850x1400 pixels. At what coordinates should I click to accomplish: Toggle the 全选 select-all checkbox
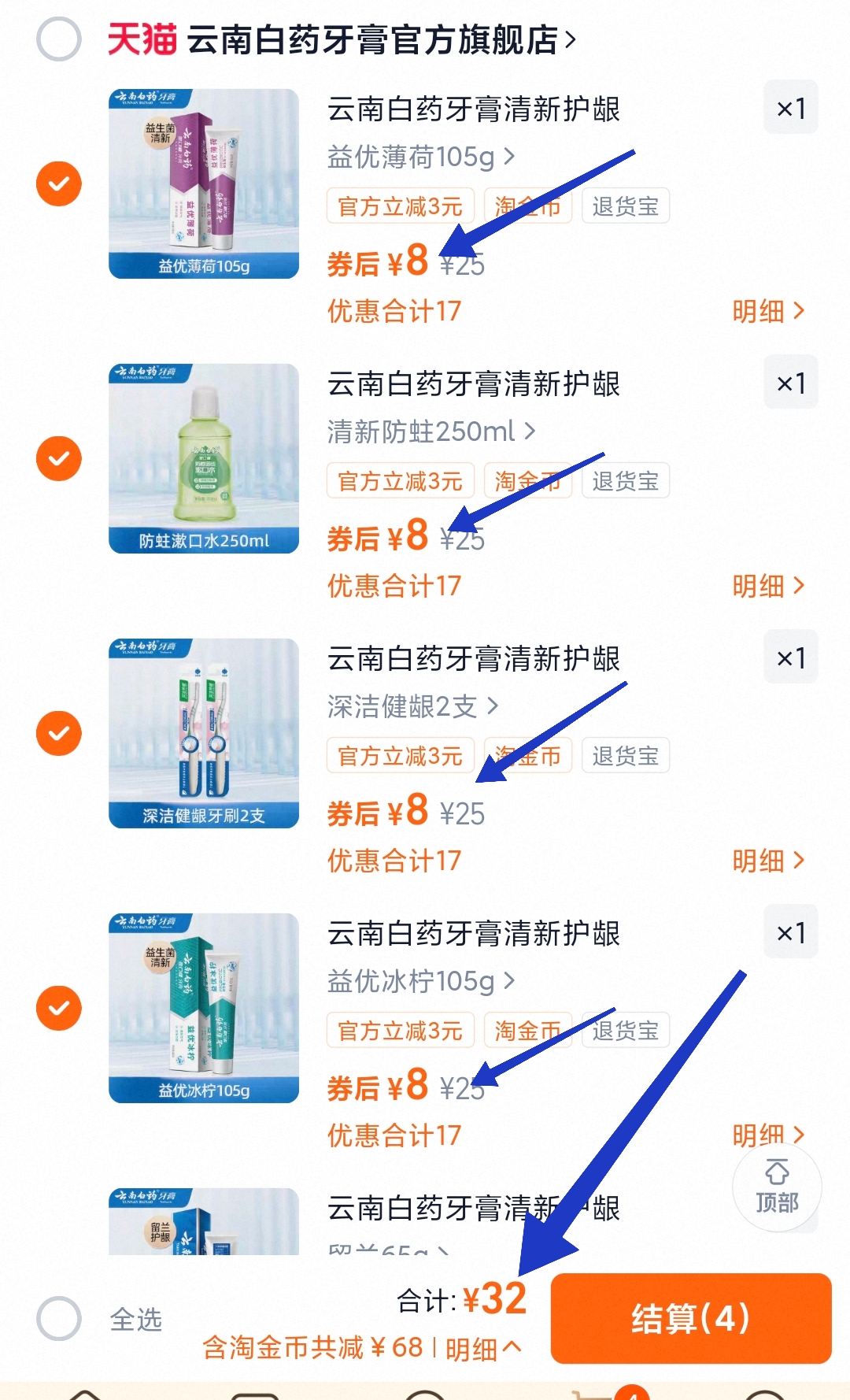59,1318
